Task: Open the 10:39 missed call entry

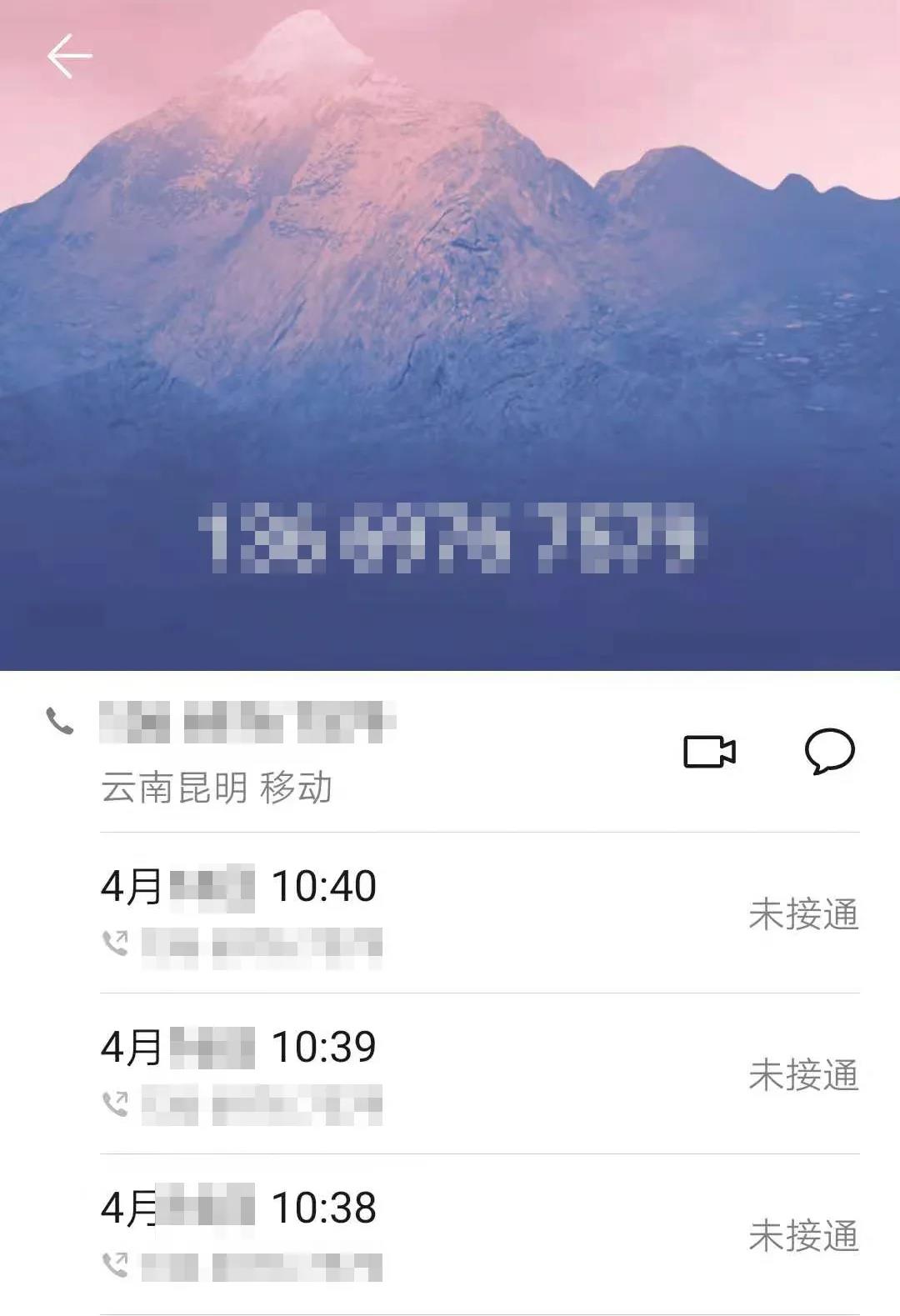Action: tap(479, 1074)
